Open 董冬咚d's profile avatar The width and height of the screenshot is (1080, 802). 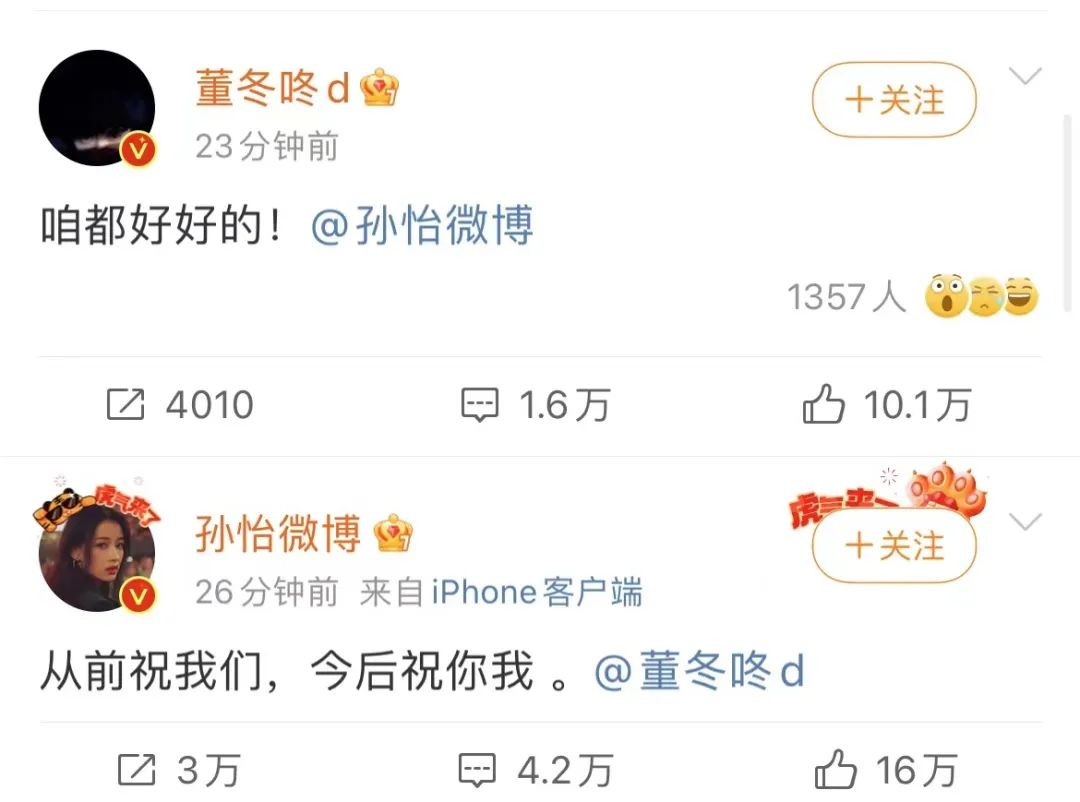(97, 108)
